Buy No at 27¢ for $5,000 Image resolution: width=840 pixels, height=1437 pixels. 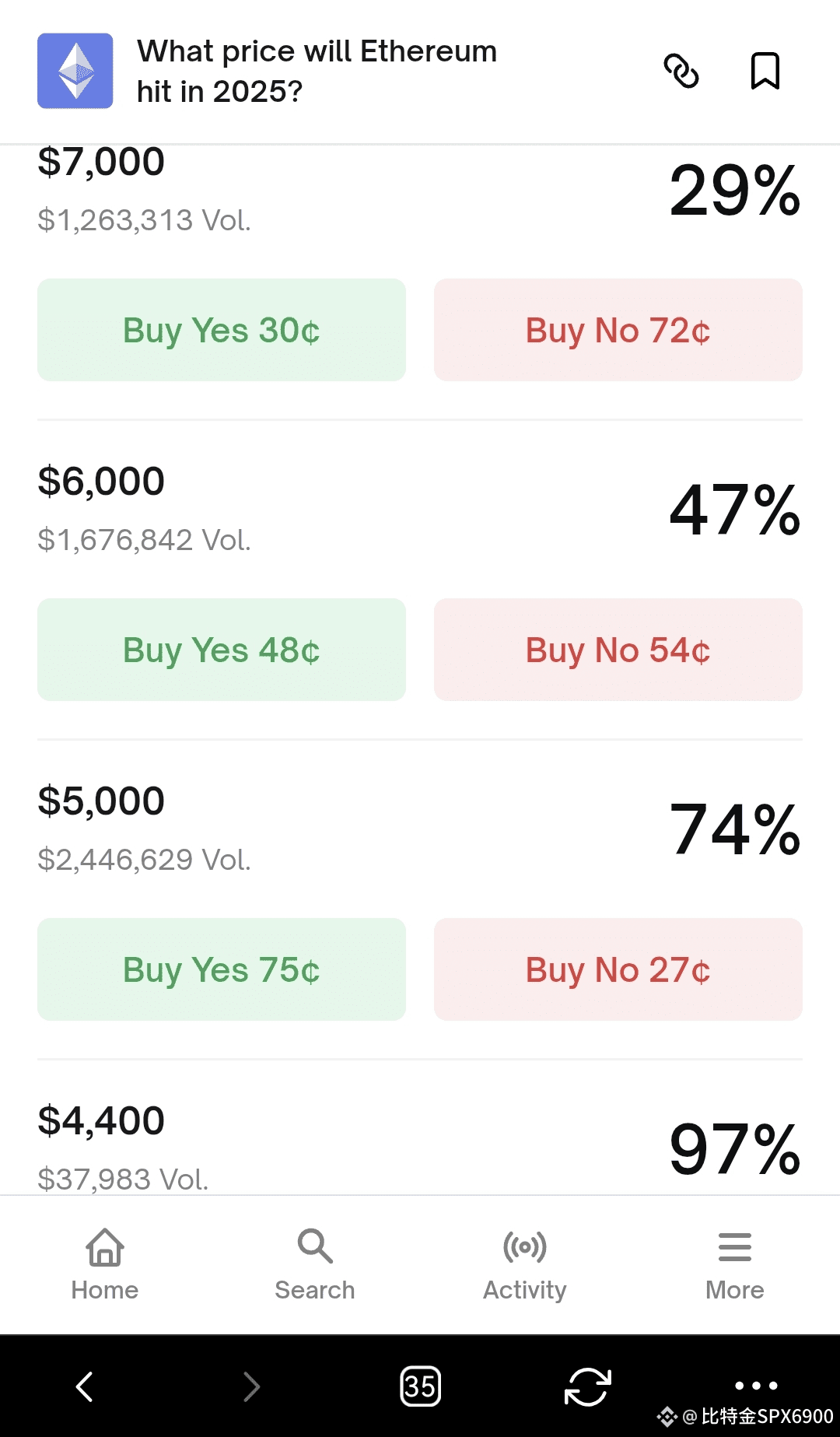click(618, 969)
